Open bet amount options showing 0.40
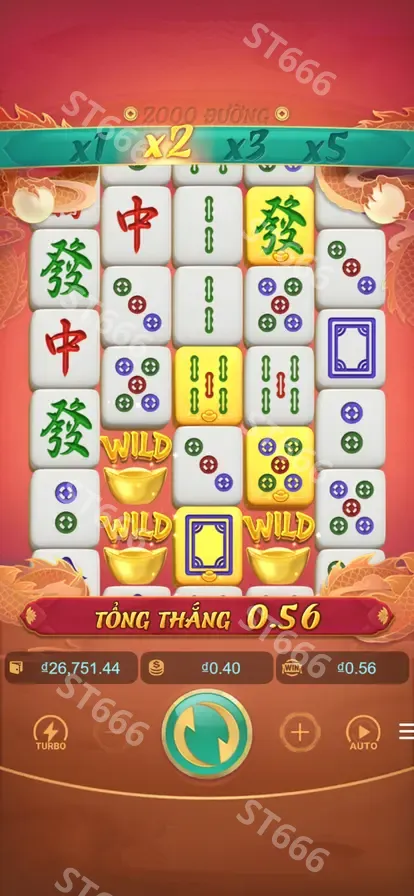This screenshot has width=414, height=896. [207, 668]
